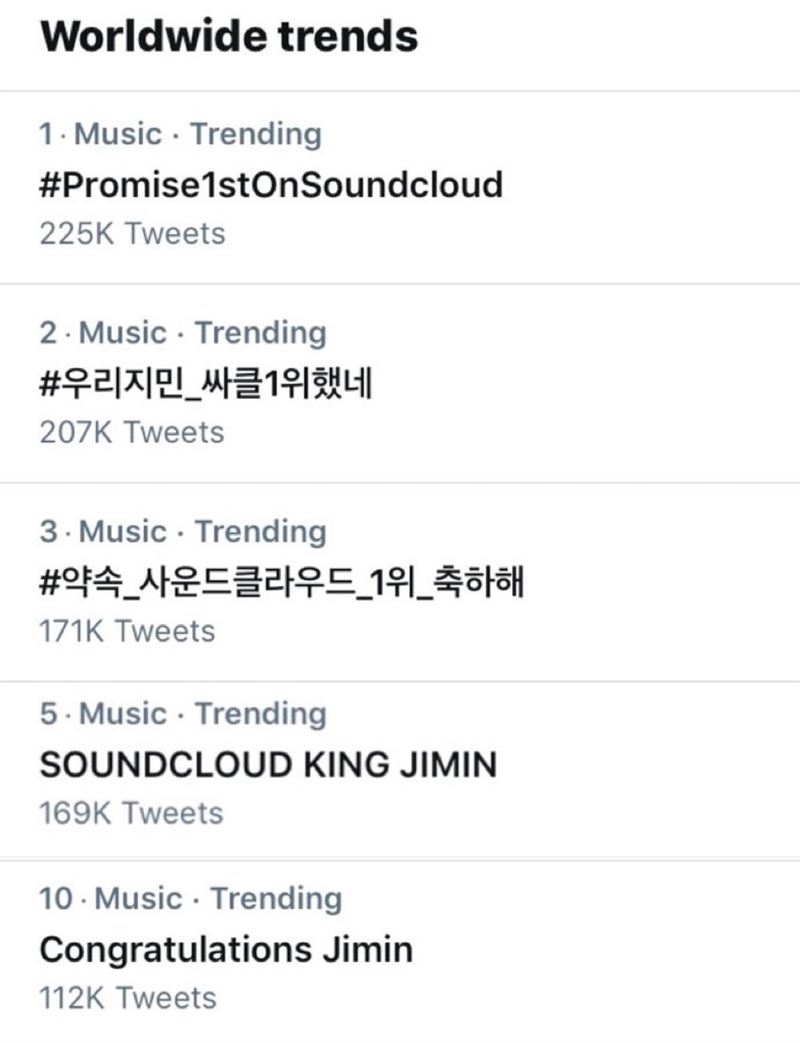View the #약속_사운드클라우드_1위_축하해 trend

click(282, 583)
